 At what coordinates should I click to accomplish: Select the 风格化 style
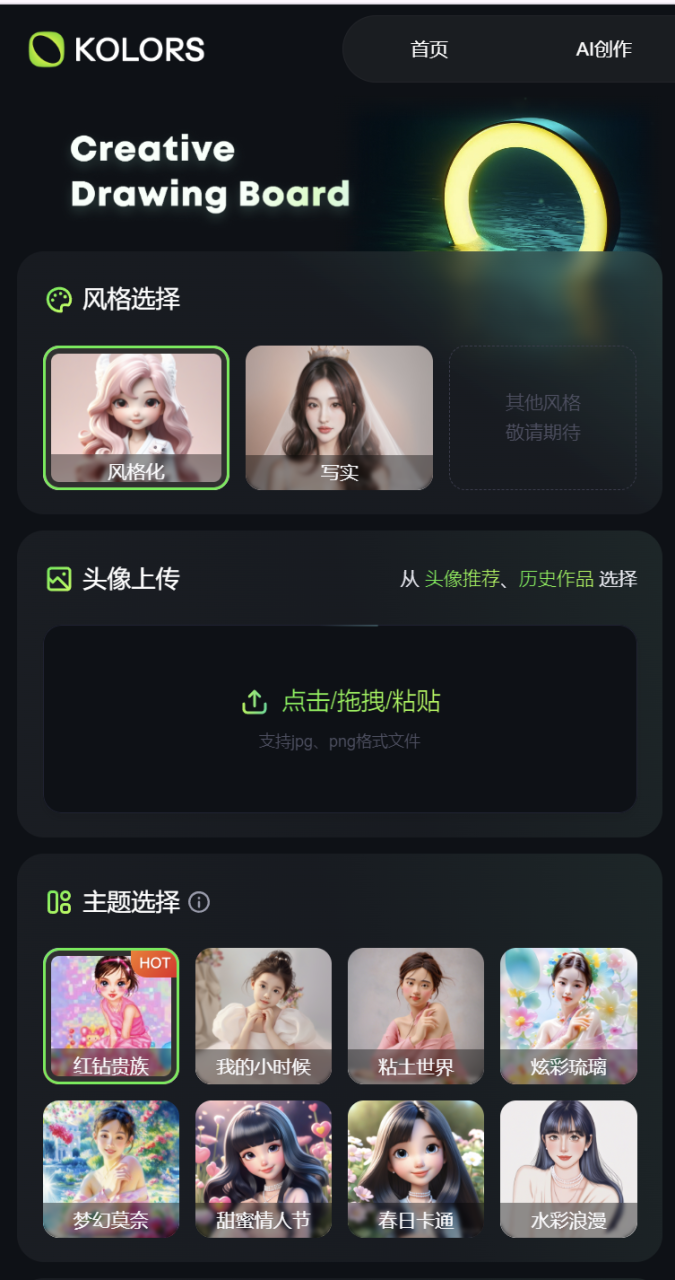tap(136, 417)
